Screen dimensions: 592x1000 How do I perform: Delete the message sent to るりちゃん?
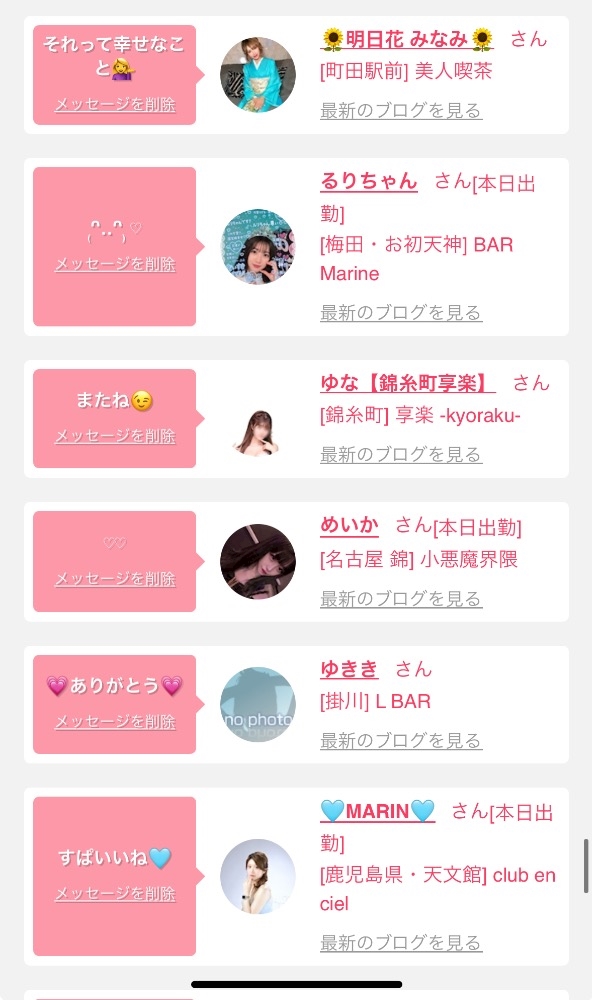(x=115, y=264)
